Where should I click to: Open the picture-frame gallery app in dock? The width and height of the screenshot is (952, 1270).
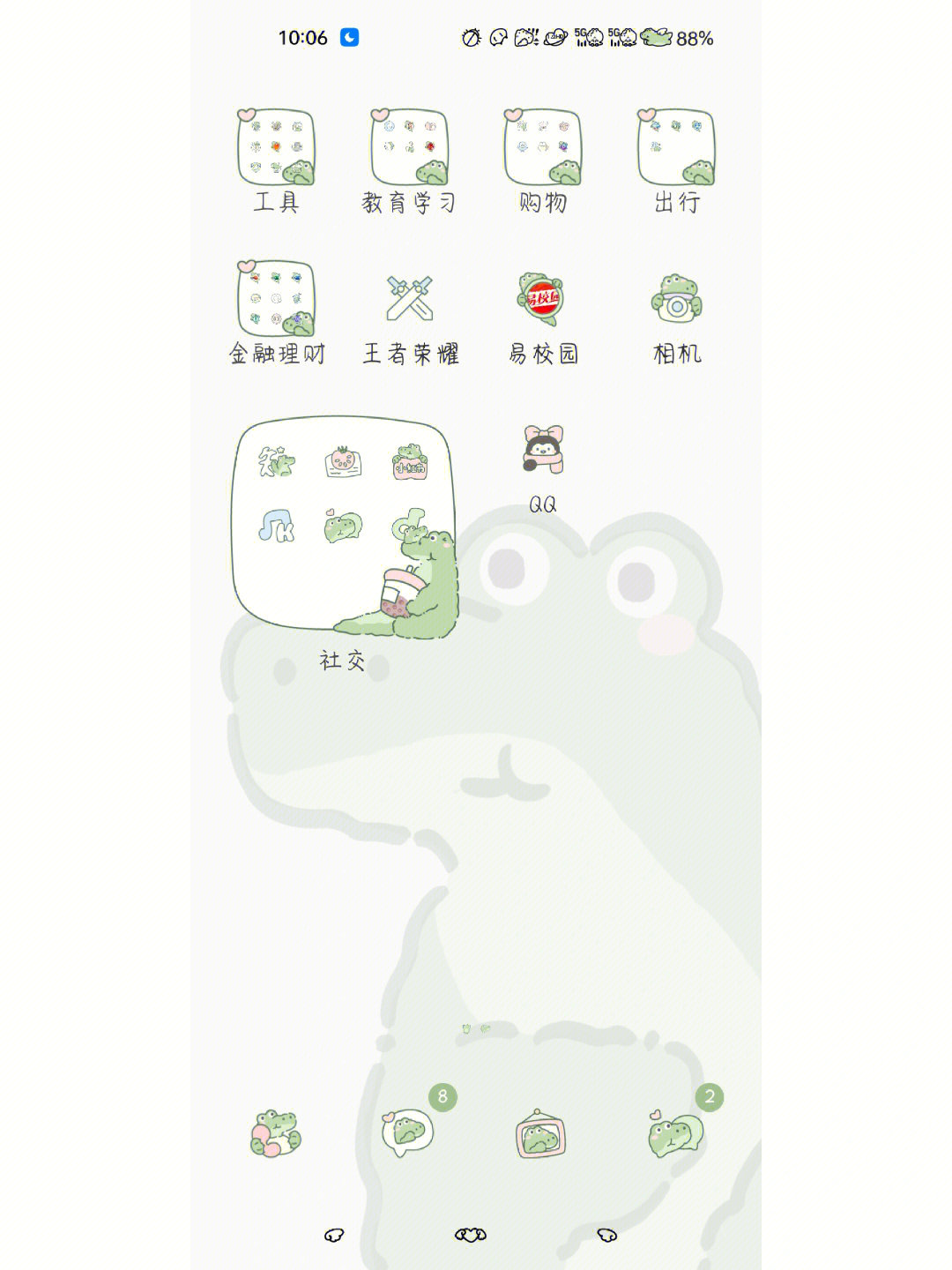pyautogui.click(x=540, y=1134)
